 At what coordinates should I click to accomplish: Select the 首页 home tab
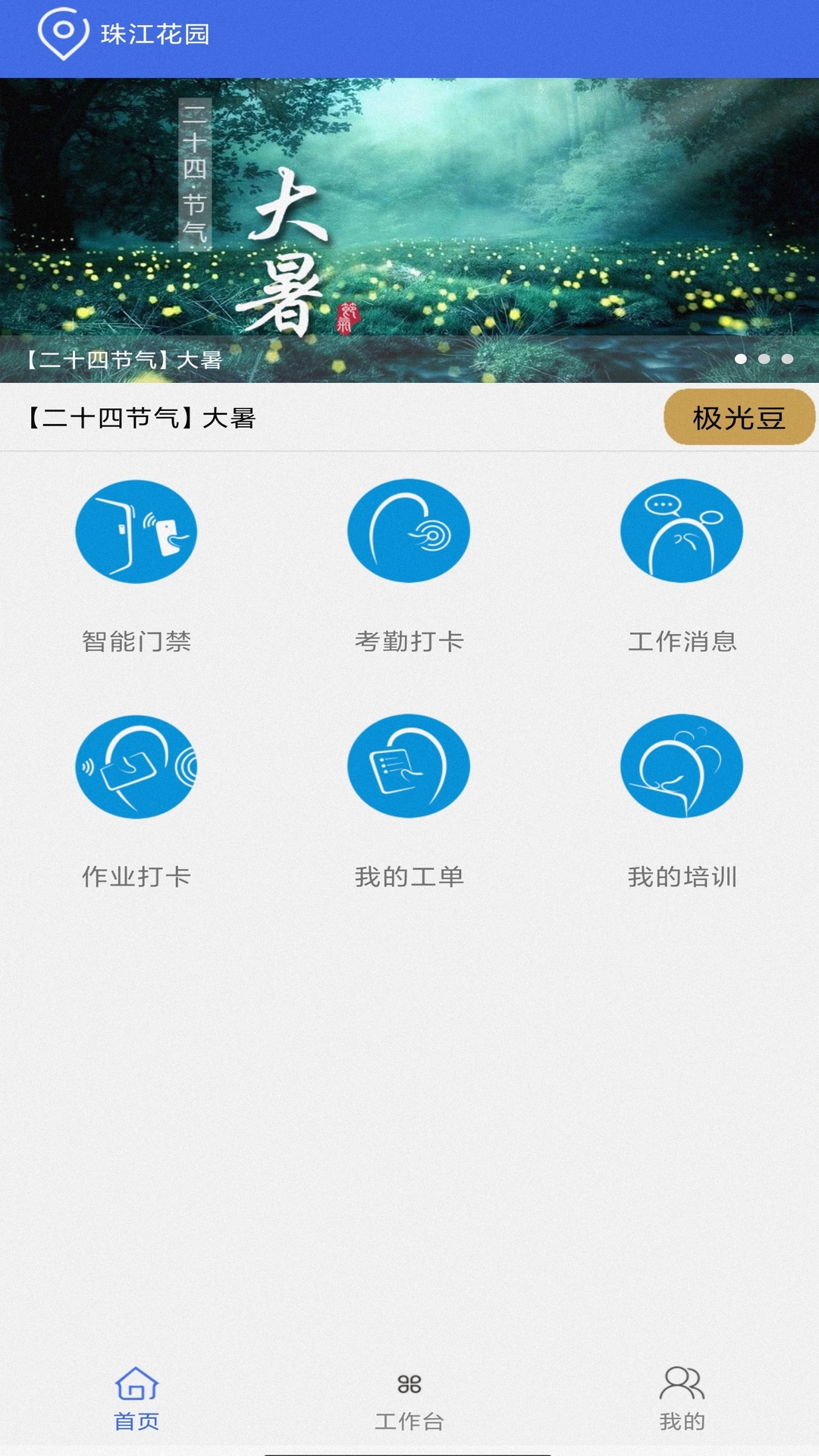pyautogui.click(x=136, y=1400)
